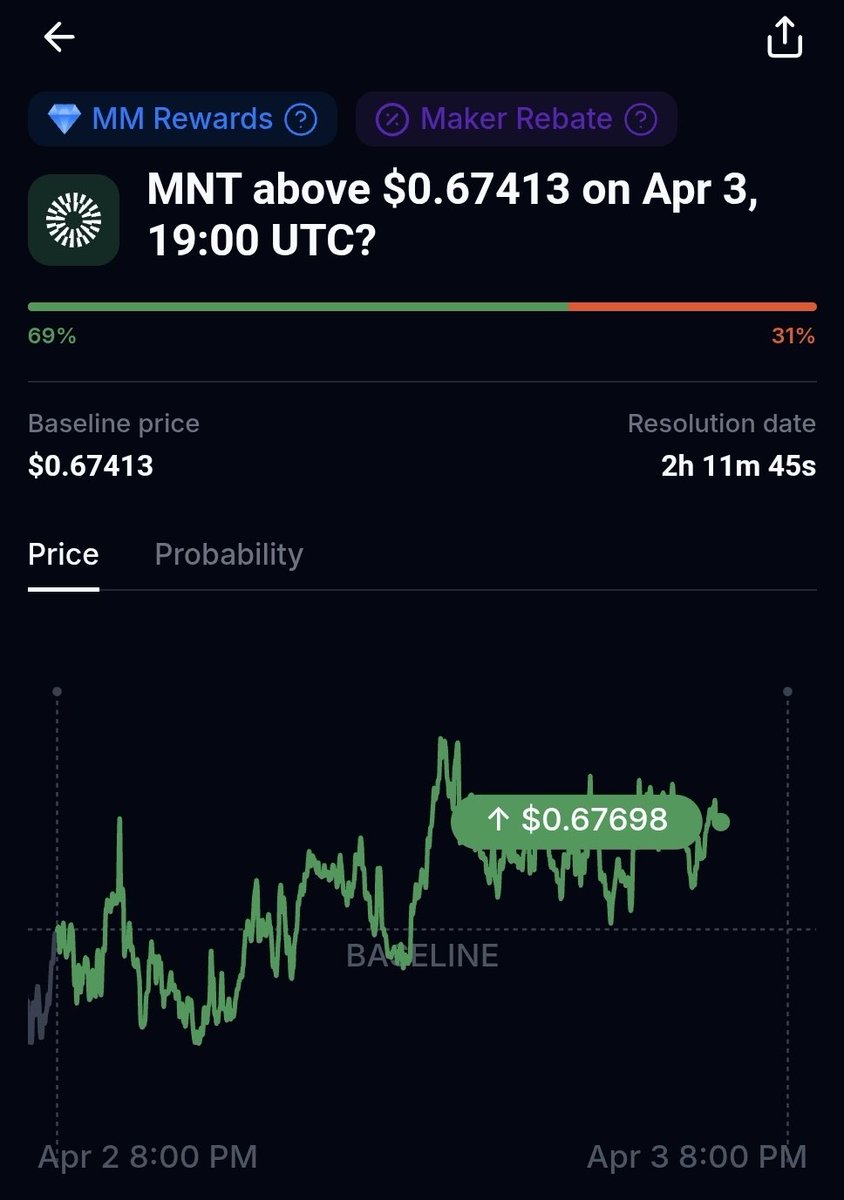844x1200 pixels.
Task: Switch to the Probability tab
Action: tap(228, 554)
